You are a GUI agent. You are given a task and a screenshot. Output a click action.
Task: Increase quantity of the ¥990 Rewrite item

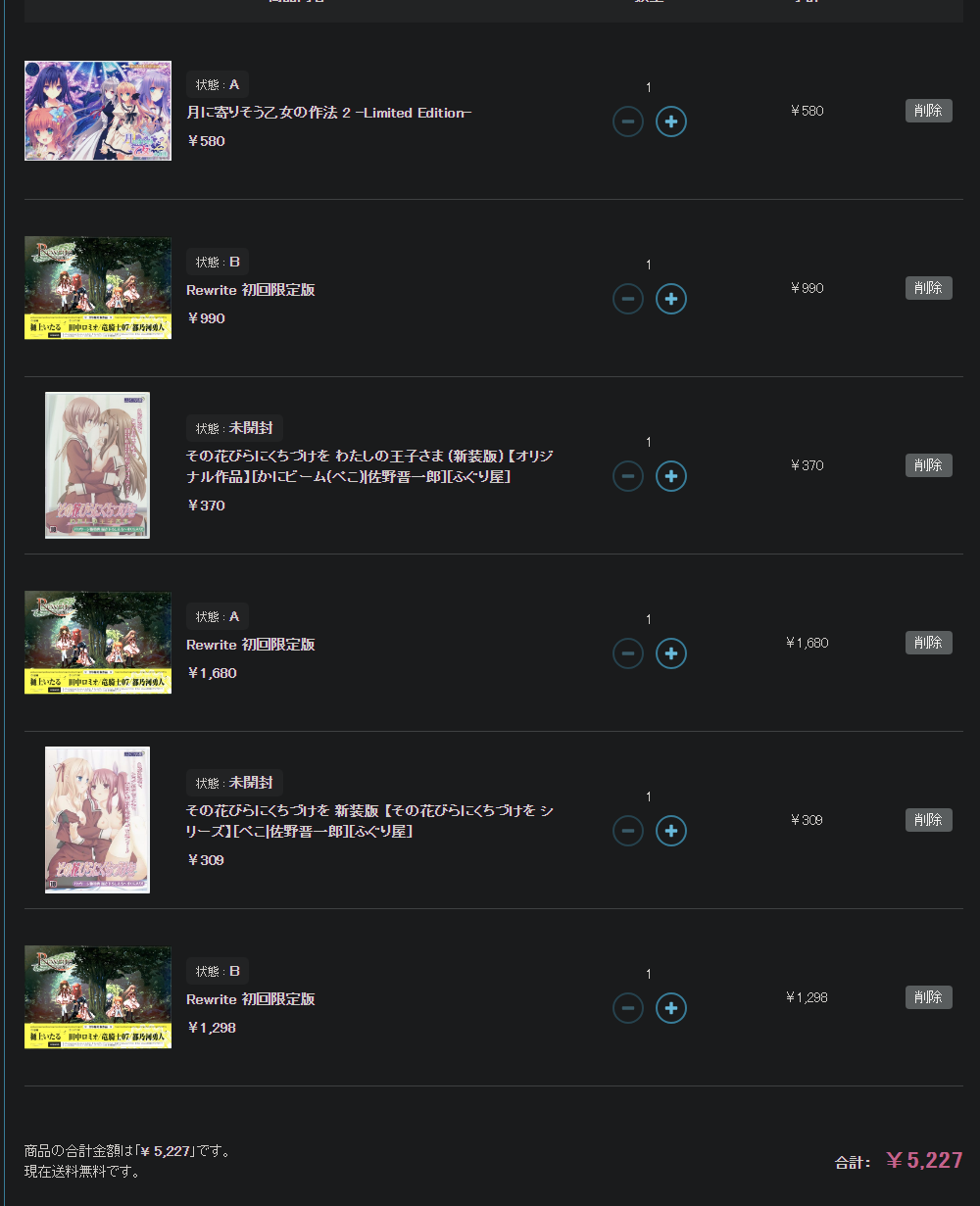pos(671,299)
